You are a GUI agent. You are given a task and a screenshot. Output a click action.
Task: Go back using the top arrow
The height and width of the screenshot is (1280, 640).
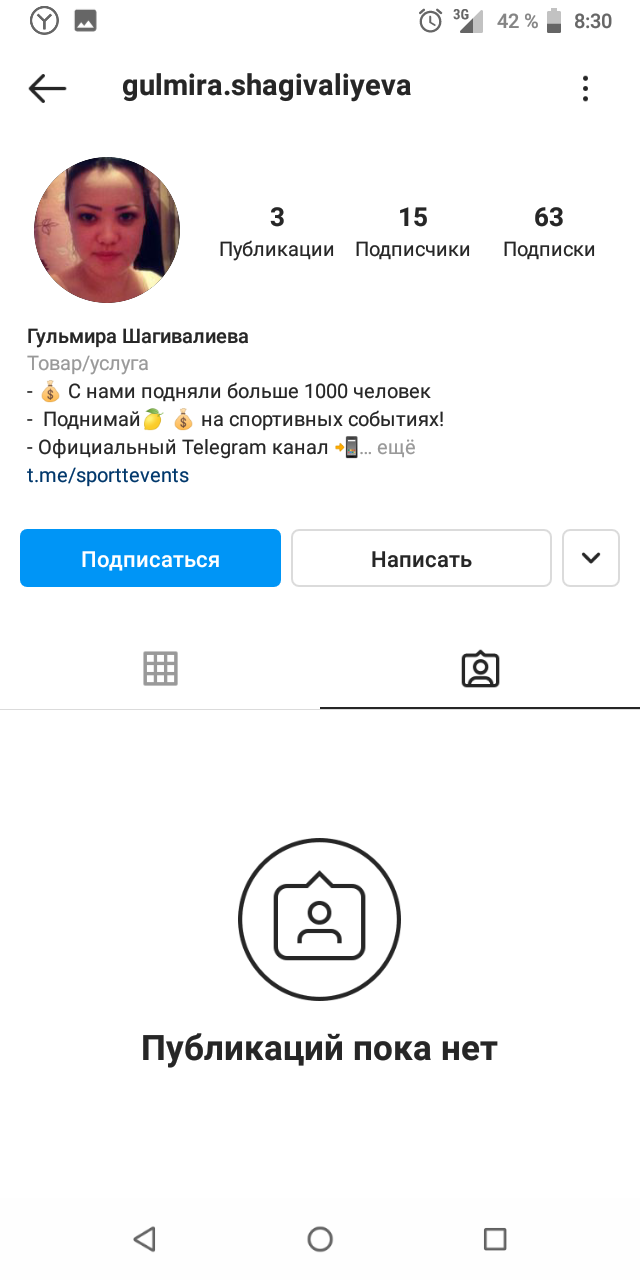tap(47, 88)
